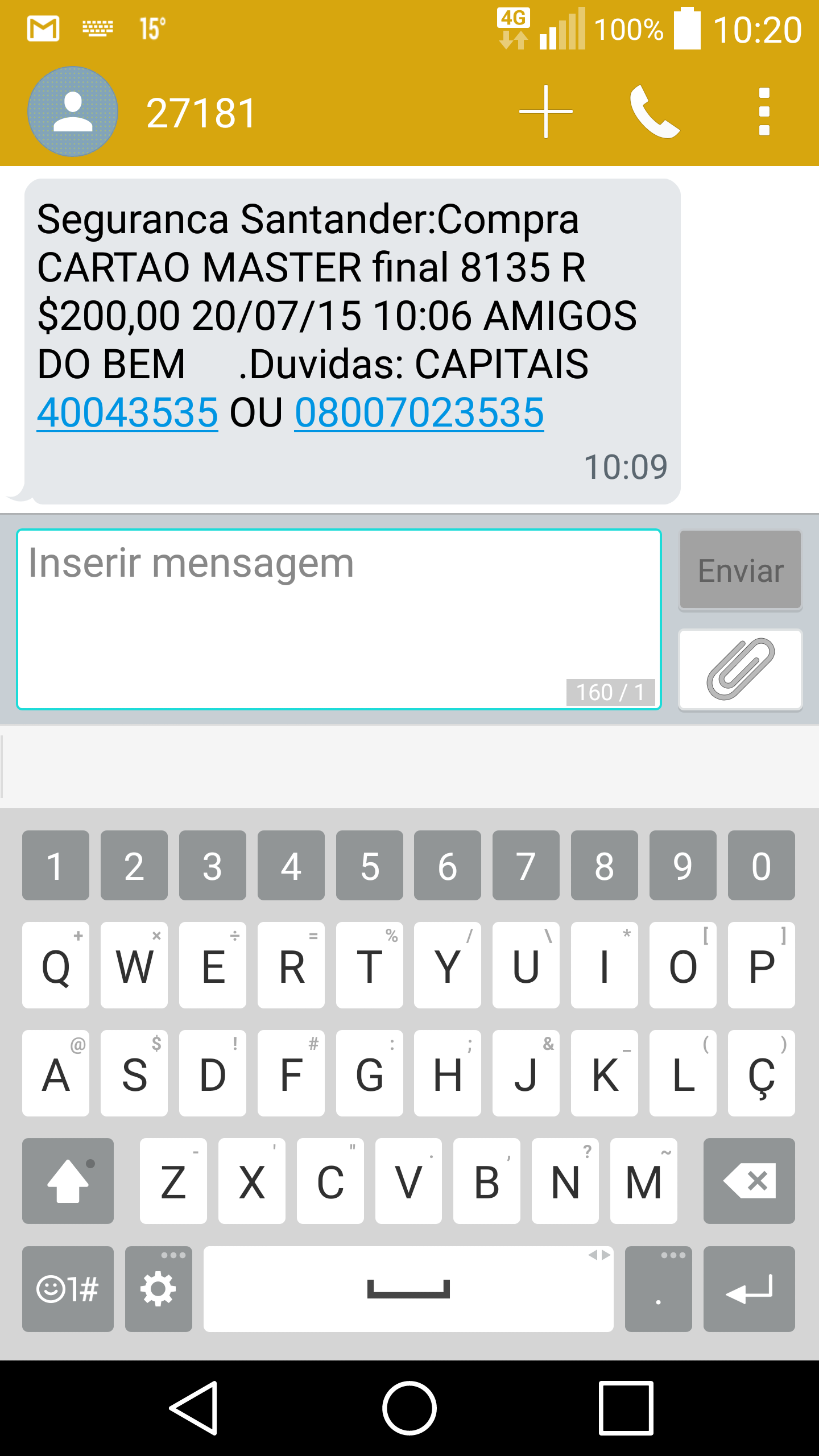Viewport: 819px width, 1456px height.
Task: Open the overflow menu
Action: (x=764, y=111)
